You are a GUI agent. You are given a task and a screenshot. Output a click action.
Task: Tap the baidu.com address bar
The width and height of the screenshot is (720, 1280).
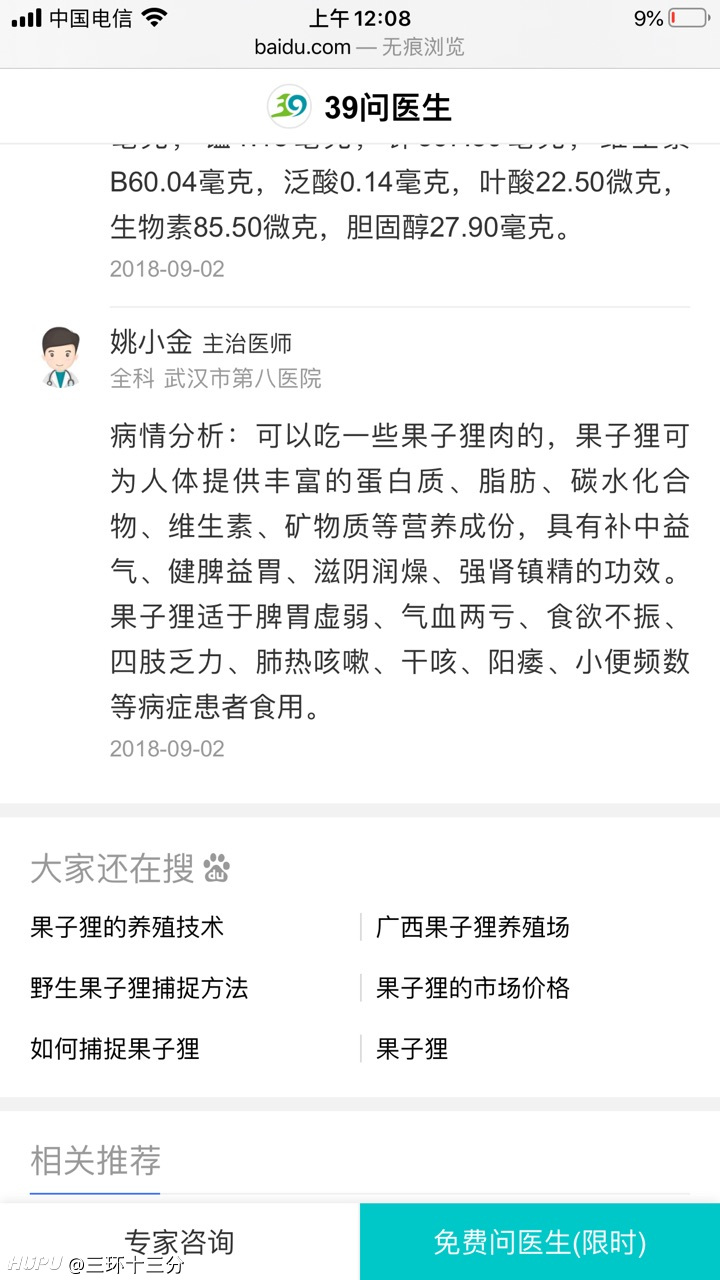[x=359, y=47]
